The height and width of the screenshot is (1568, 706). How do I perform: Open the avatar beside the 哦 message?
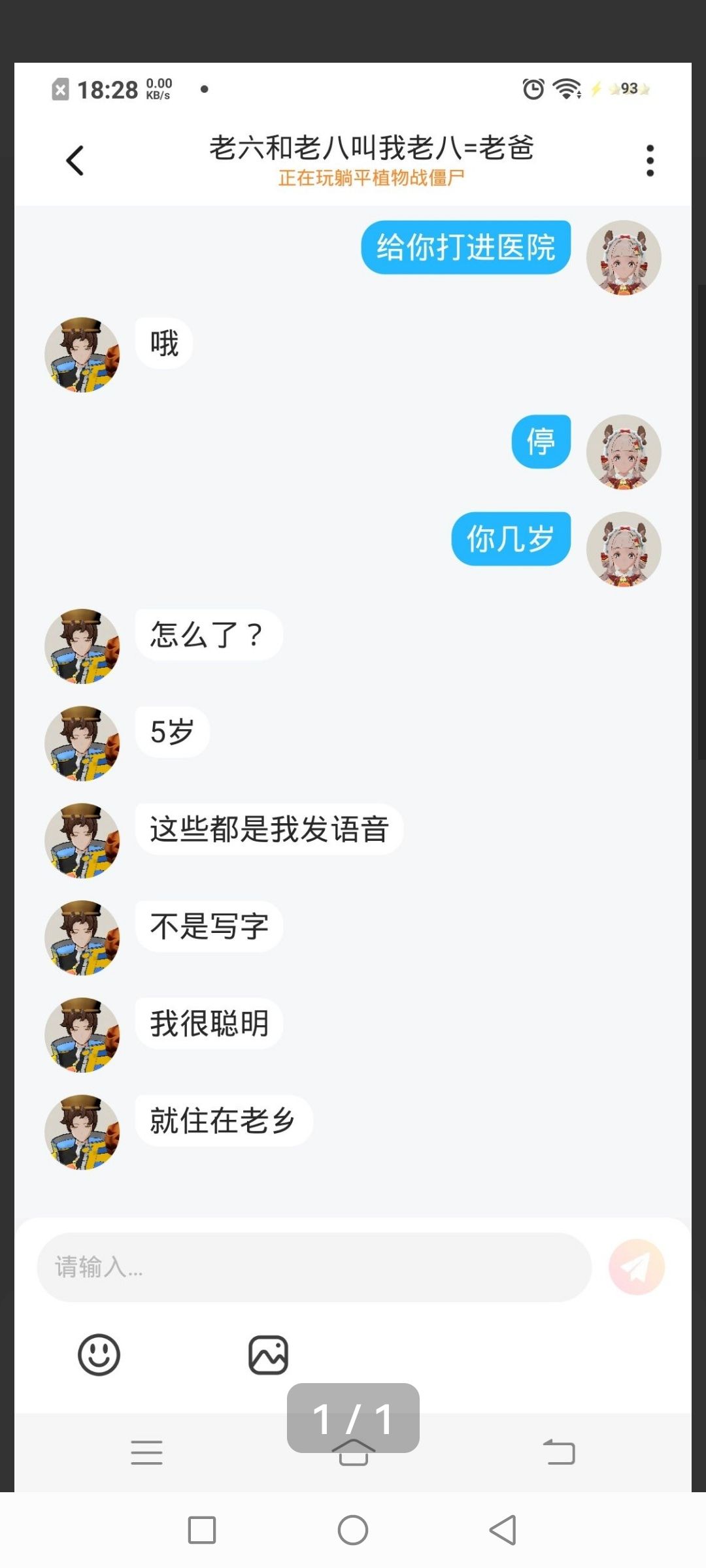82,355
